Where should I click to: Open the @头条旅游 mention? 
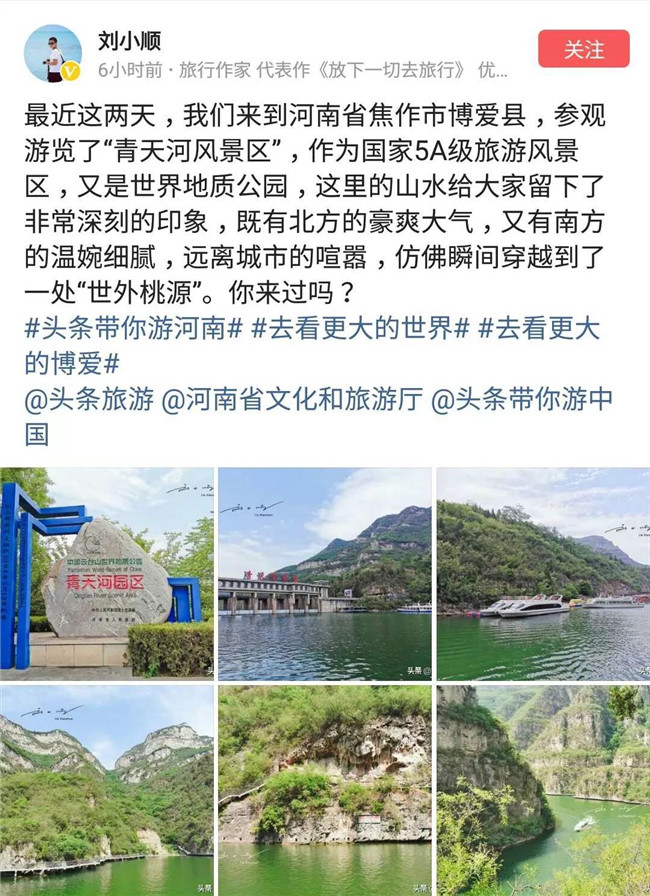[x=89, y=400]
